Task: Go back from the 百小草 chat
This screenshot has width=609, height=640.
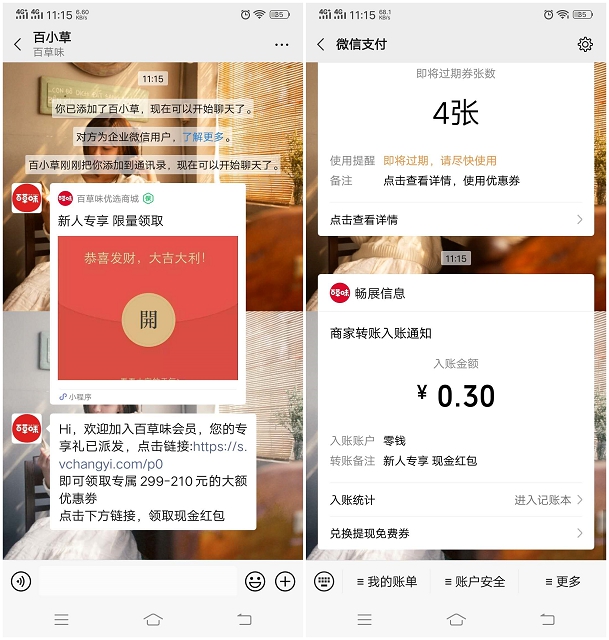Action: 18,45
